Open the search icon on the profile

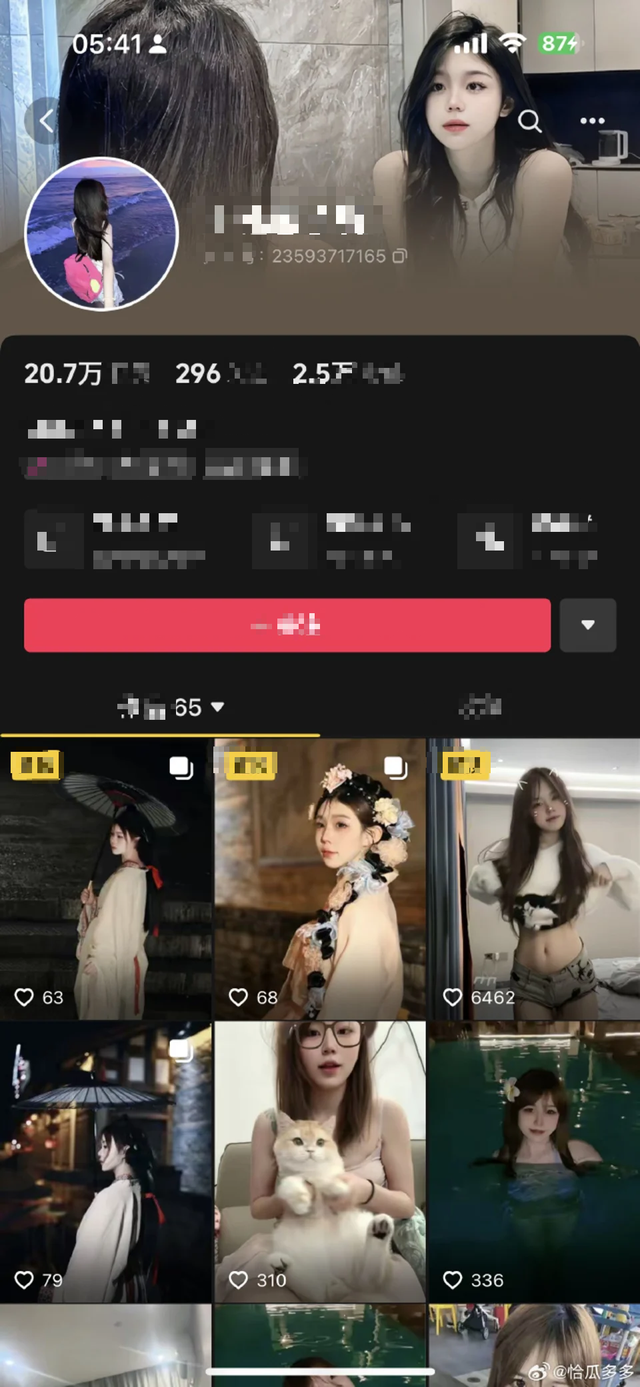[530, 122]
